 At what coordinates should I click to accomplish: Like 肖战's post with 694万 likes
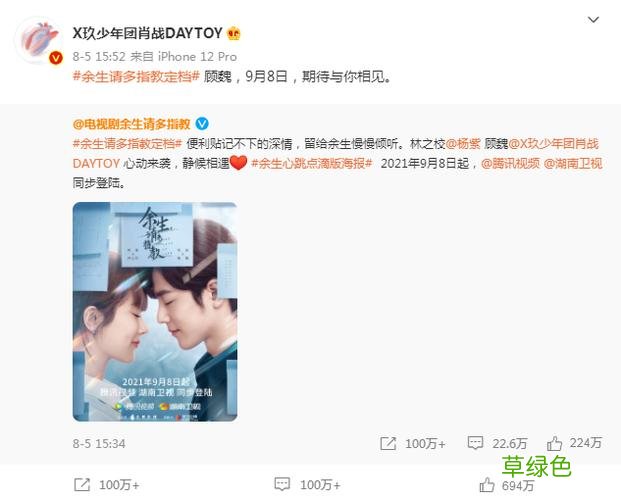click(x=508, y=485)
